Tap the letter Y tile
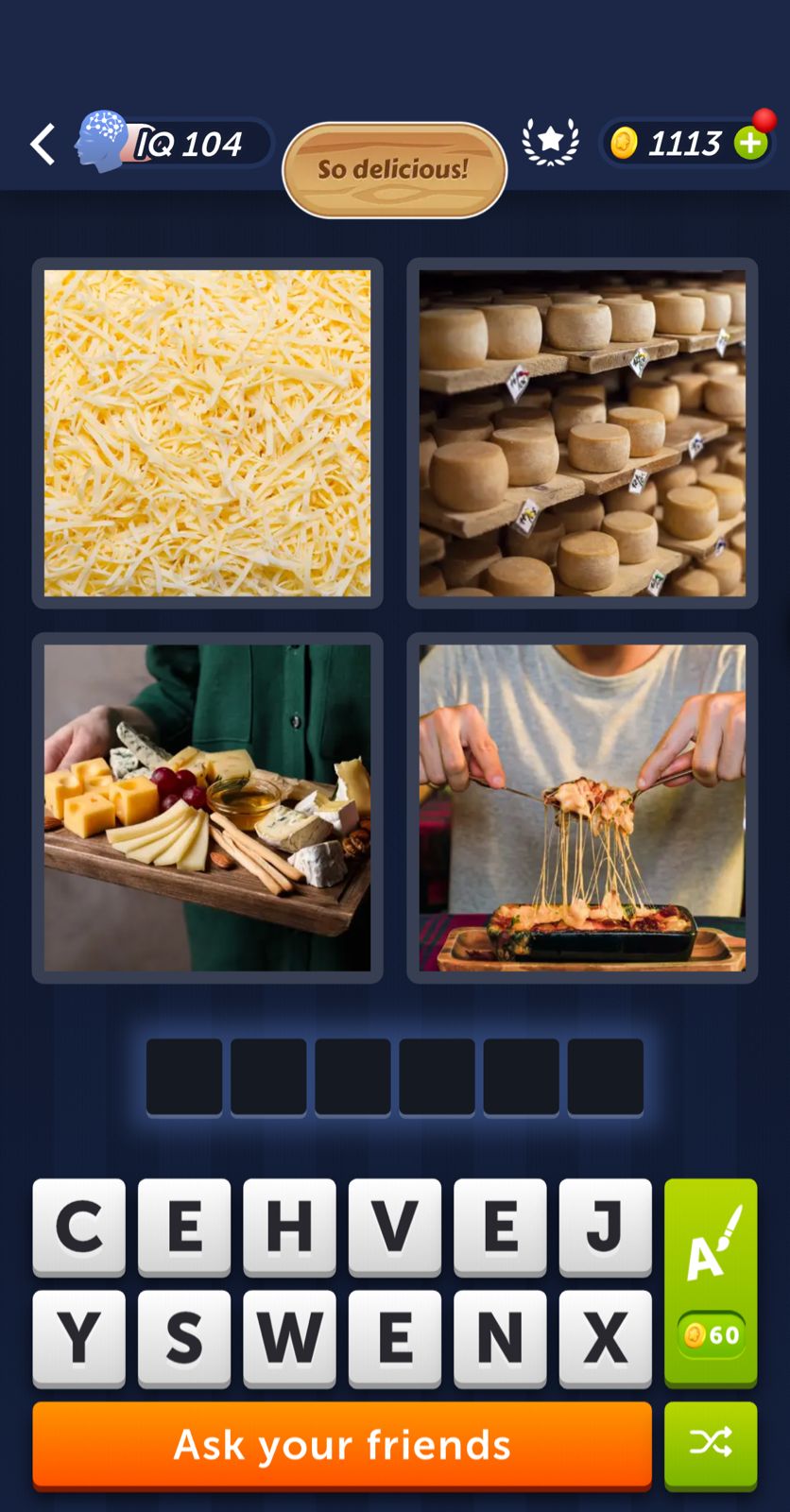Screen dimensions: 790x1512 (x=79, y=1338)
